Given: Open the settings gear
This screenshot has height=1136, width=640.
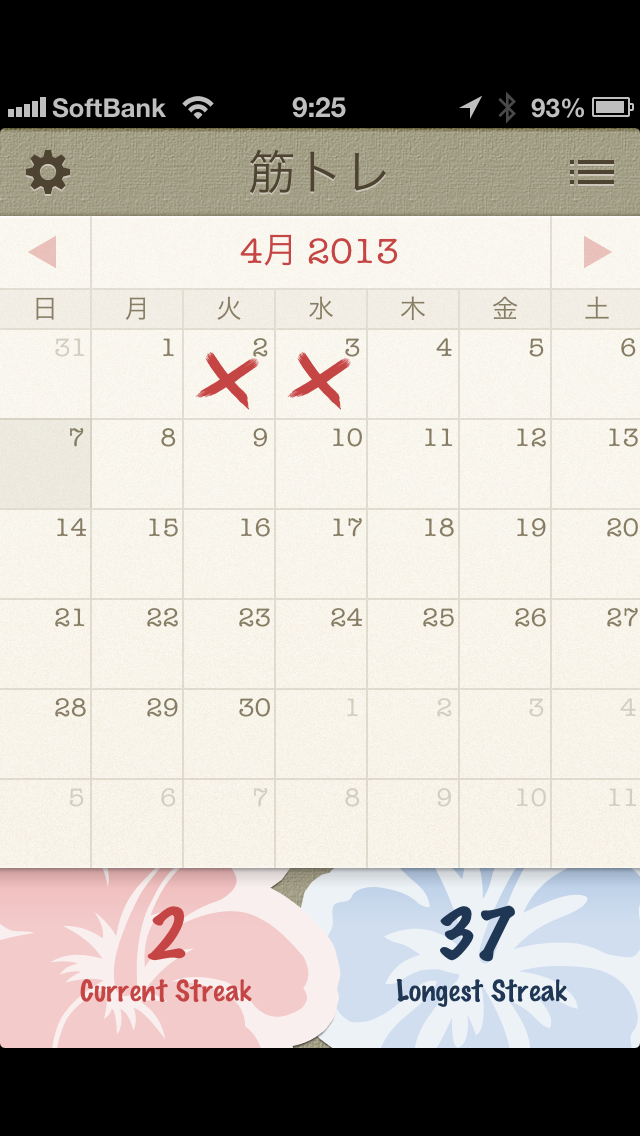Looking at the screenshot, I should [x=47, y=173].
